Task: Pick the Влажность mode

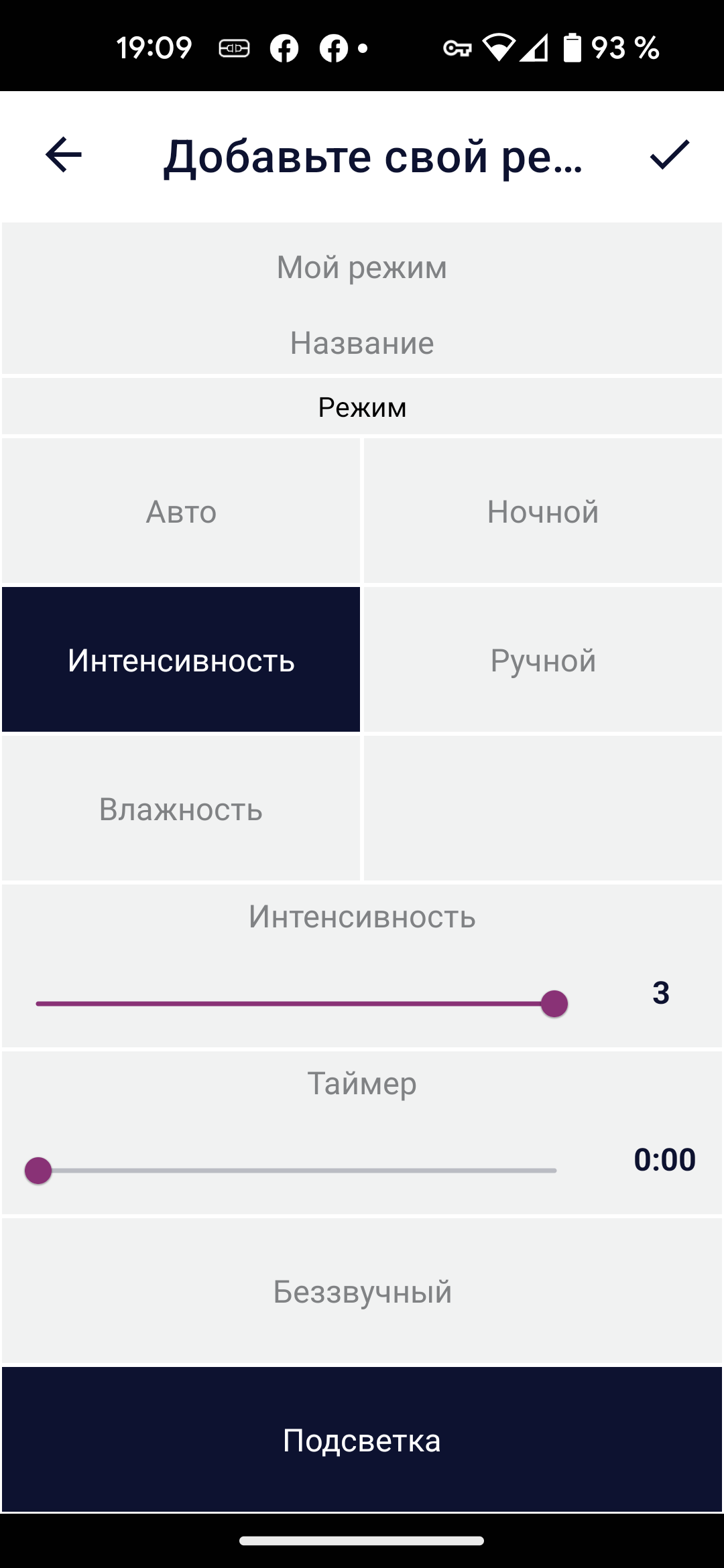Action: pyautogui.click(x=181, y=809)
